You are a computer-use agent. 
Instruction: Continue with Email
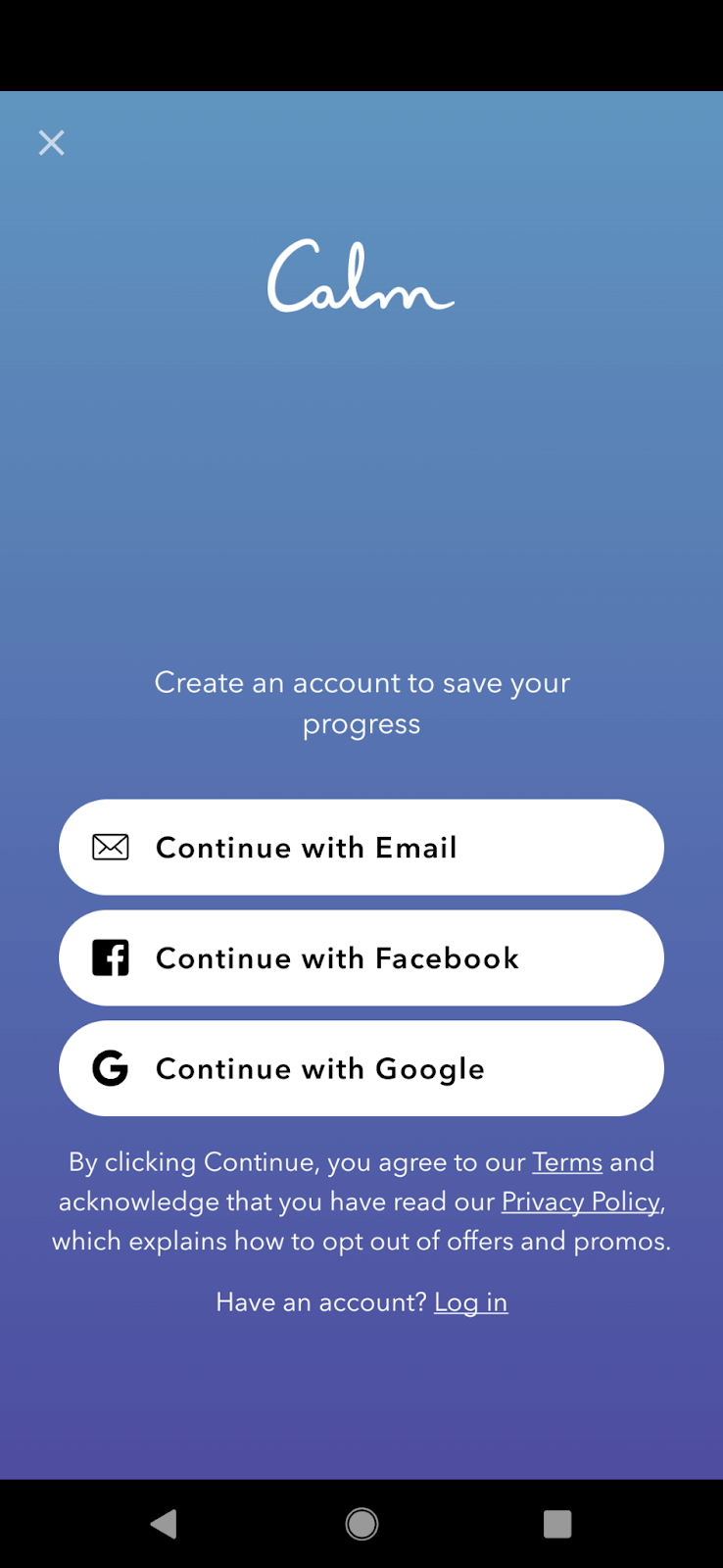click(x=361, y=847)
